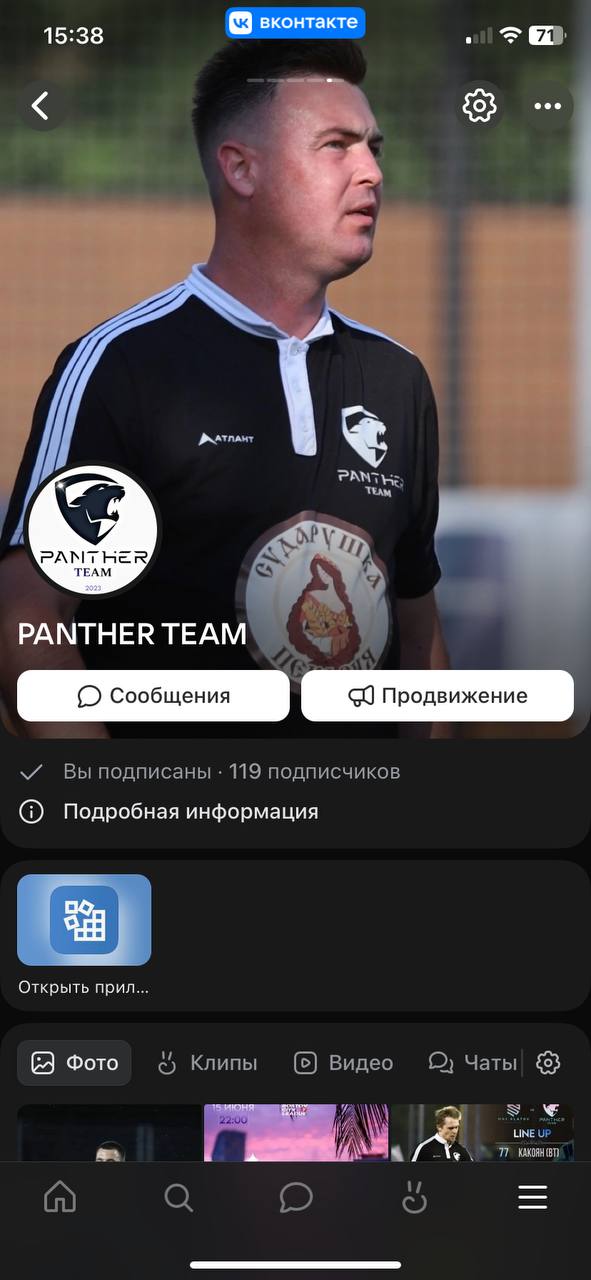
Task: Open Messenger in bottom navigation
Action: [x=296, y=1197]
